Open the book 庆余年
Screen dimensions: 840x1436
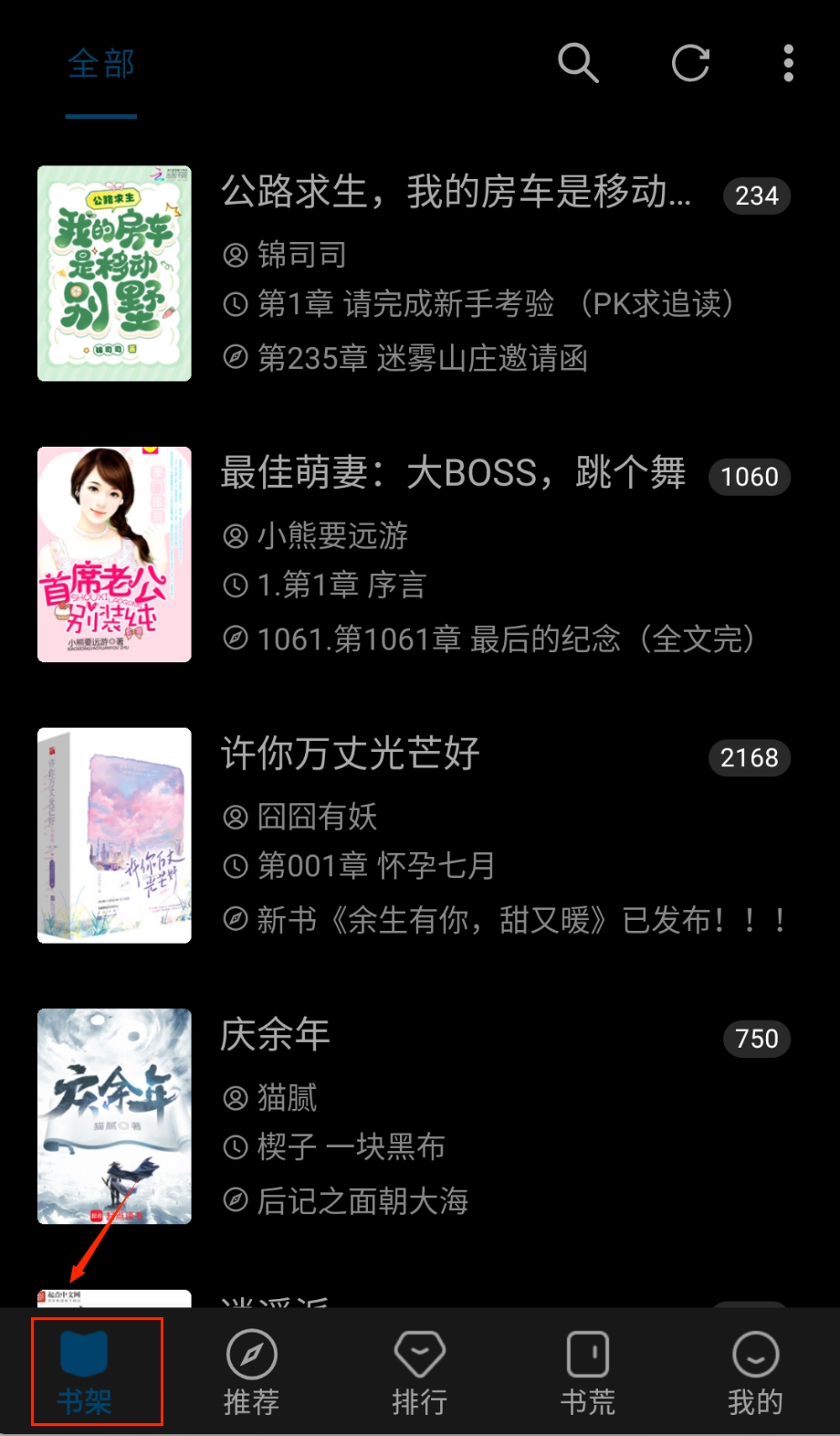pyautogui.click(x=275, y=1035)
